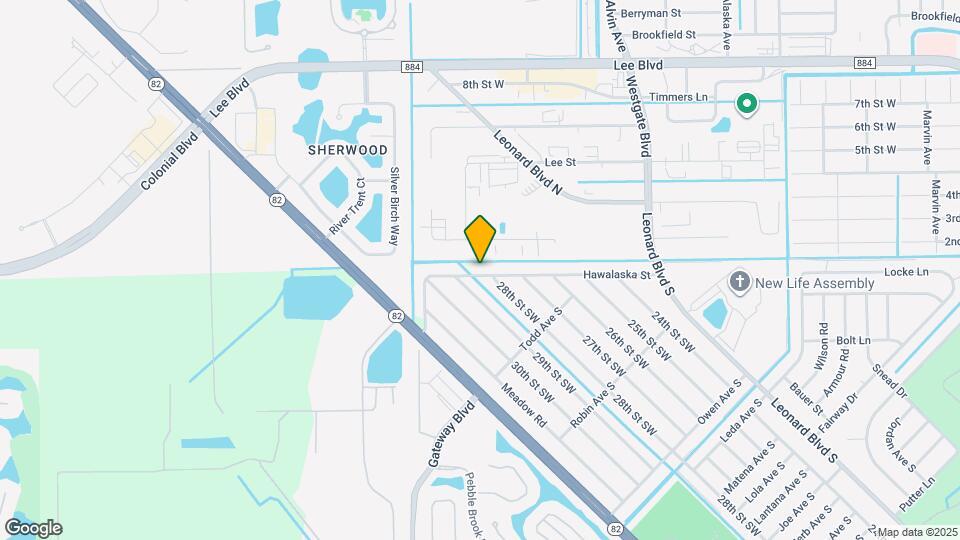This screenshot has height=540, width=960.
Task: Tap the orange location pin marker
Action: [481, 238]
